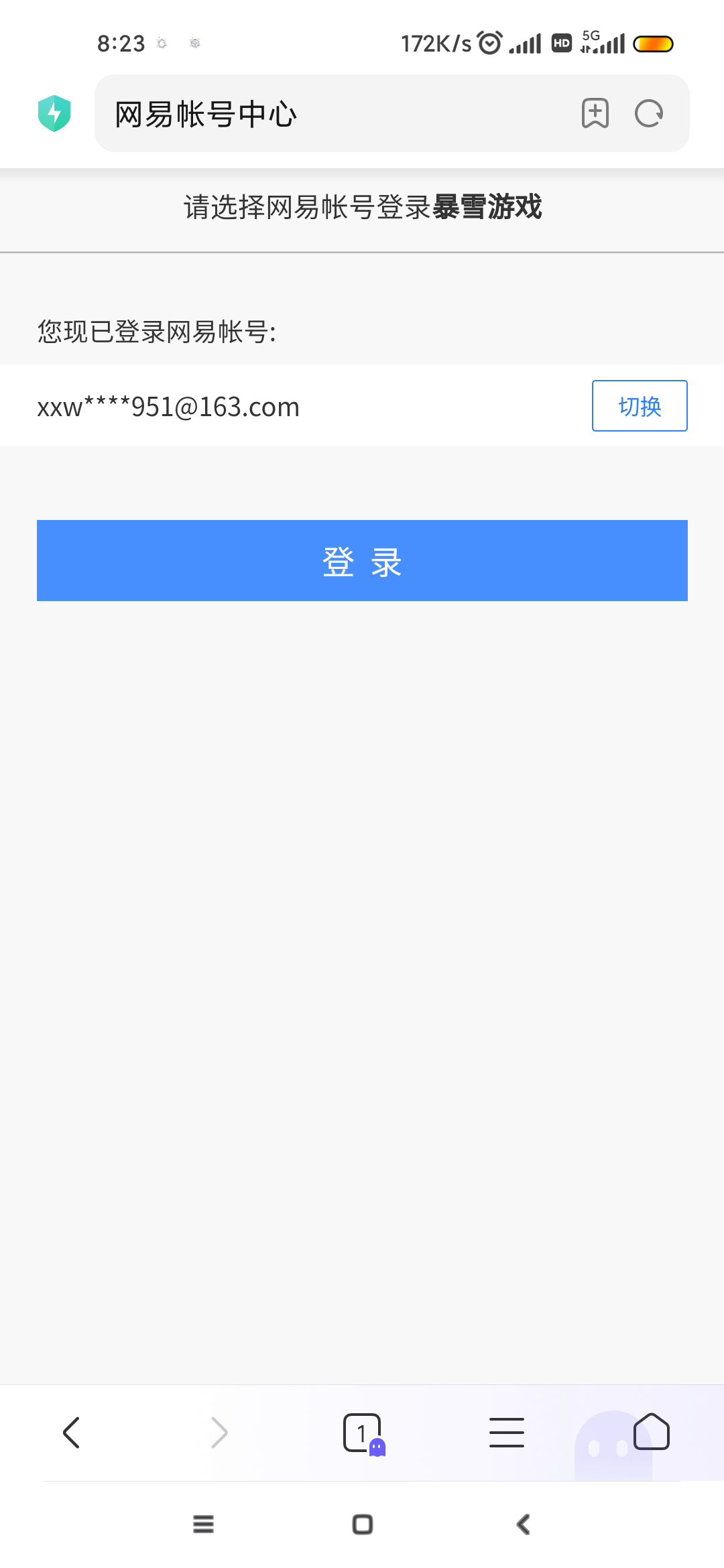Go back to the previous web page
Viewport: 724px width, 1568px height.
71,1433
